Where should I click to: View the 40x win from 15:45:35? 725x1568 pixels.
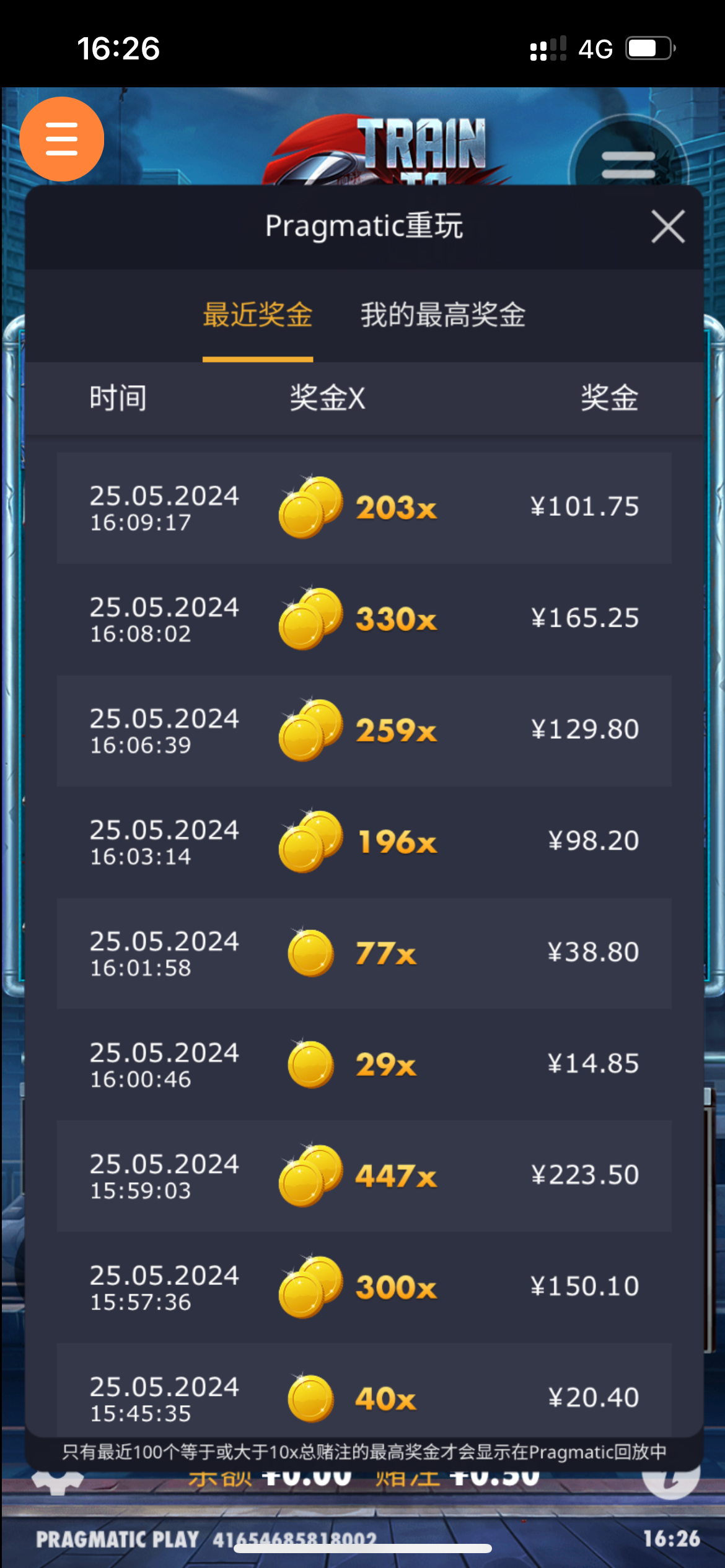364,1390
